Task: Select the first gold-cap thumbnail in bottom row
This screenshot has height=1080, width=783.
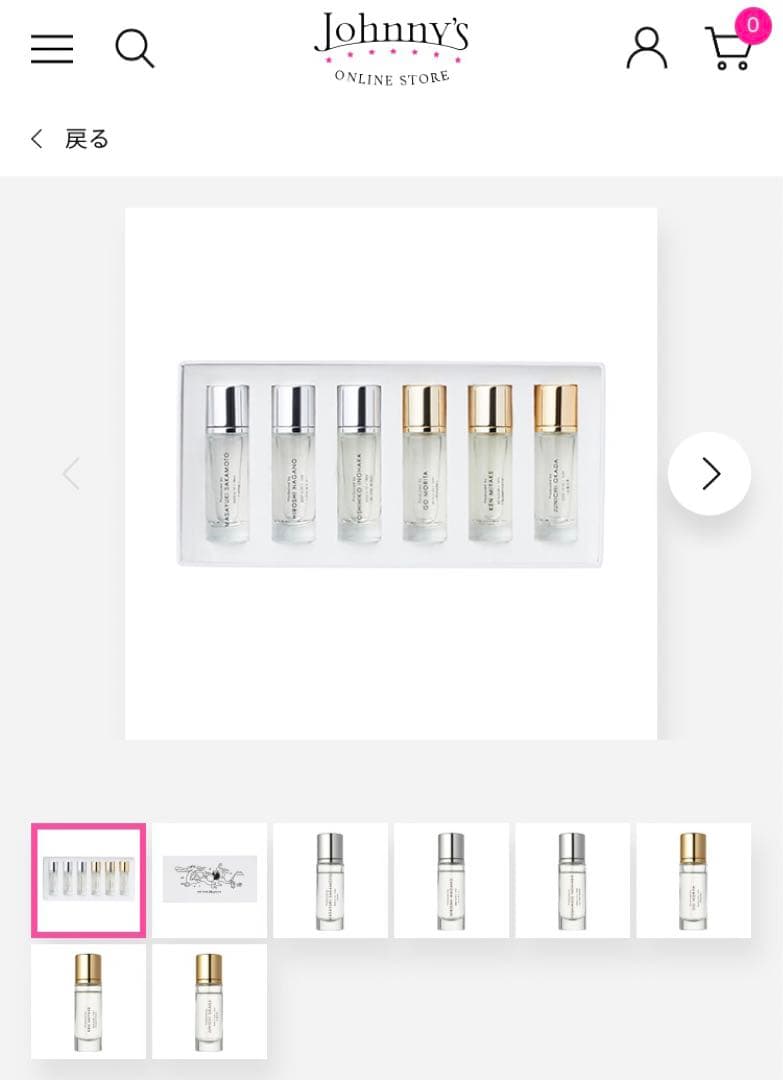Action: pyautogui.click(x=88, y=1001)
